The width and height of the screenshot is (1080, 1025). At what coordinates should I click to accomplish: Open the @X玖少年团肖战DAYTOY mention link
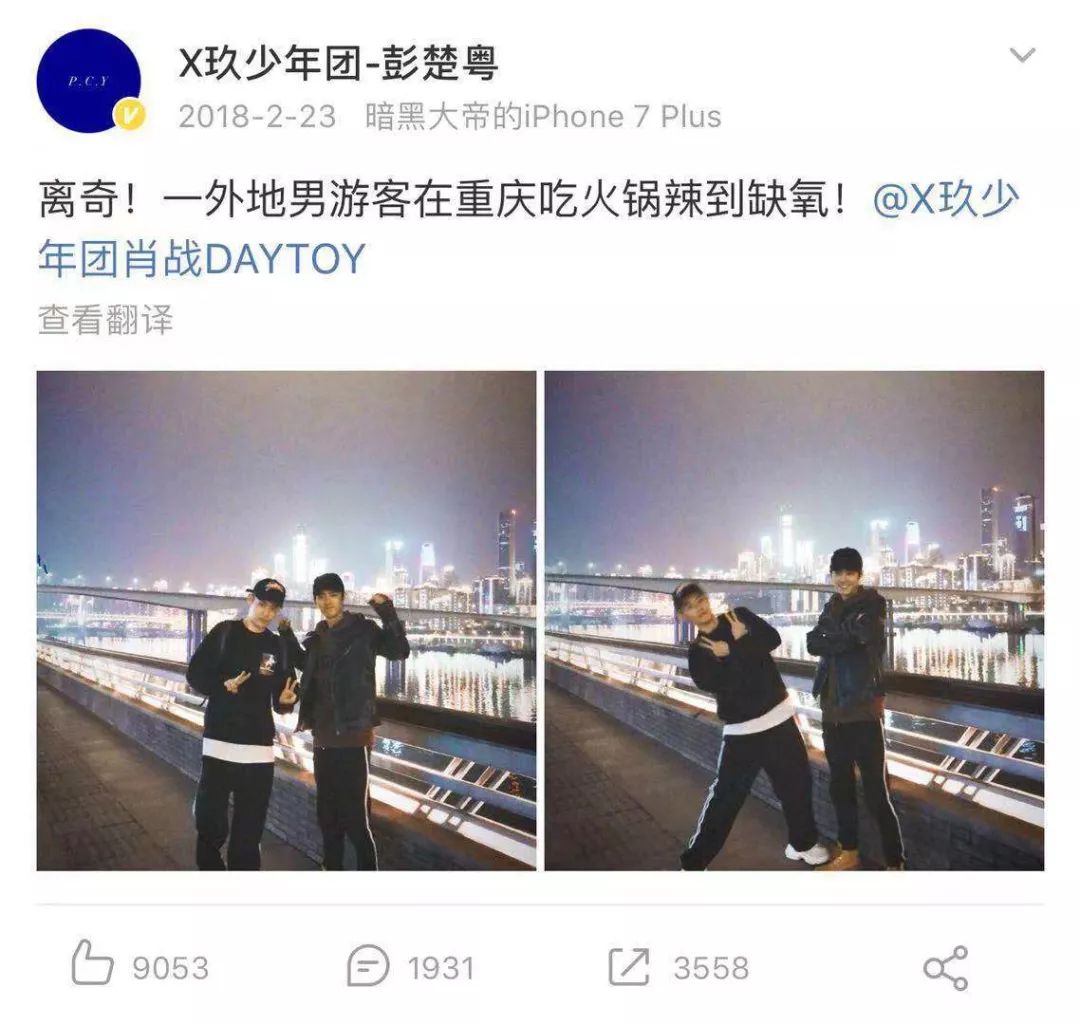202,260
